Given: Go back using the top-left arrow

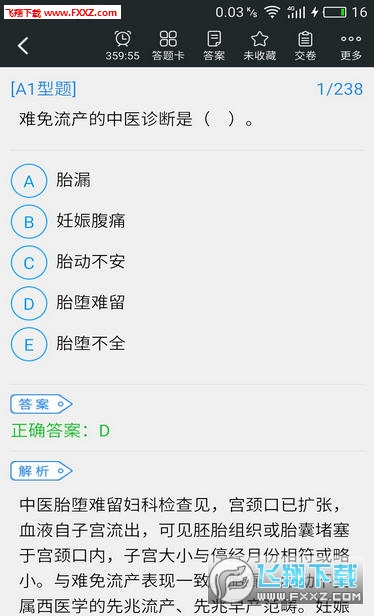Looking at the screenshot, I should tap(23, 46).
